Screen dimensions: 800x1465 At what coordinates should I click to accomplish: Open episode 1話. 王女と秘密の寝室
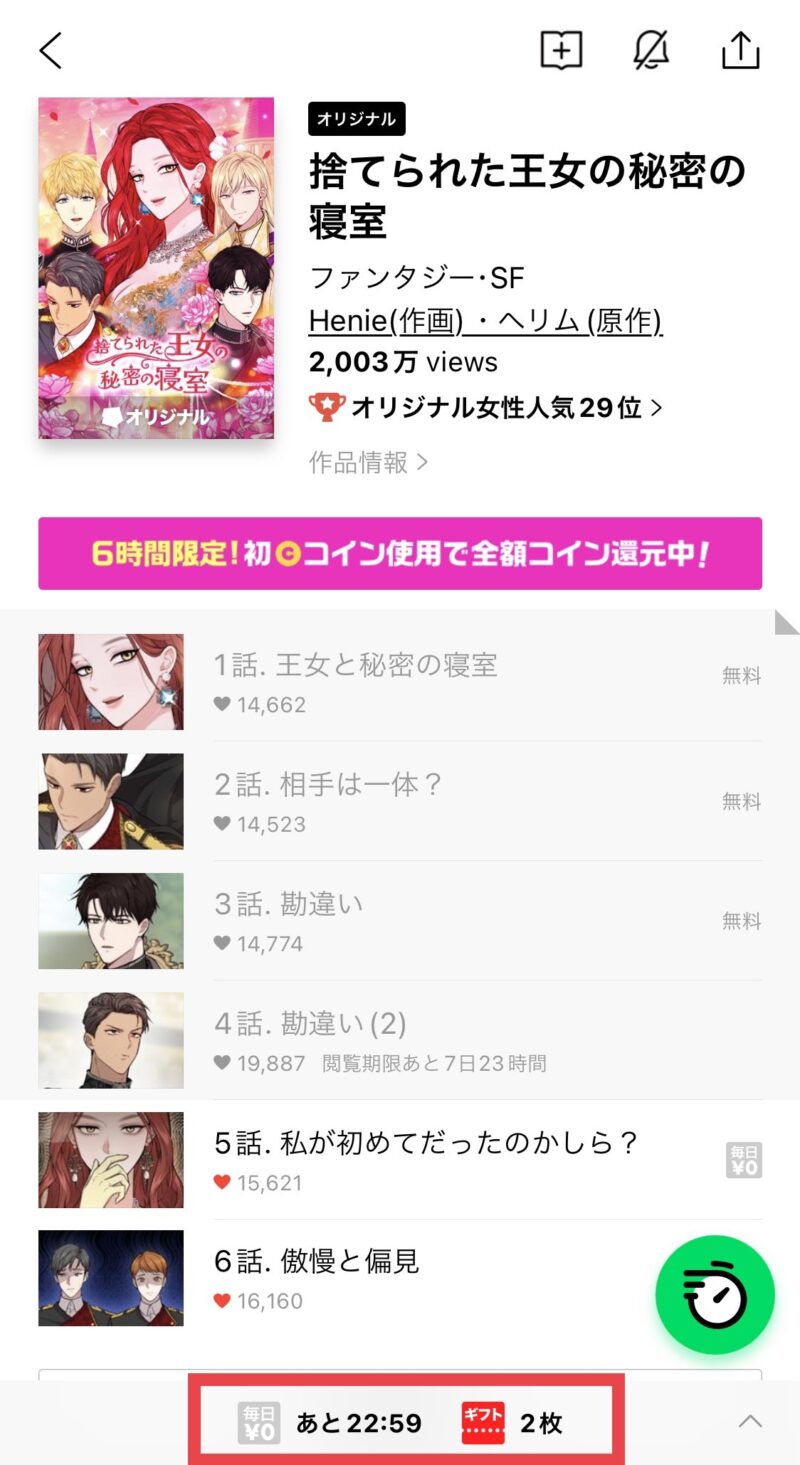tap(400, 681)
